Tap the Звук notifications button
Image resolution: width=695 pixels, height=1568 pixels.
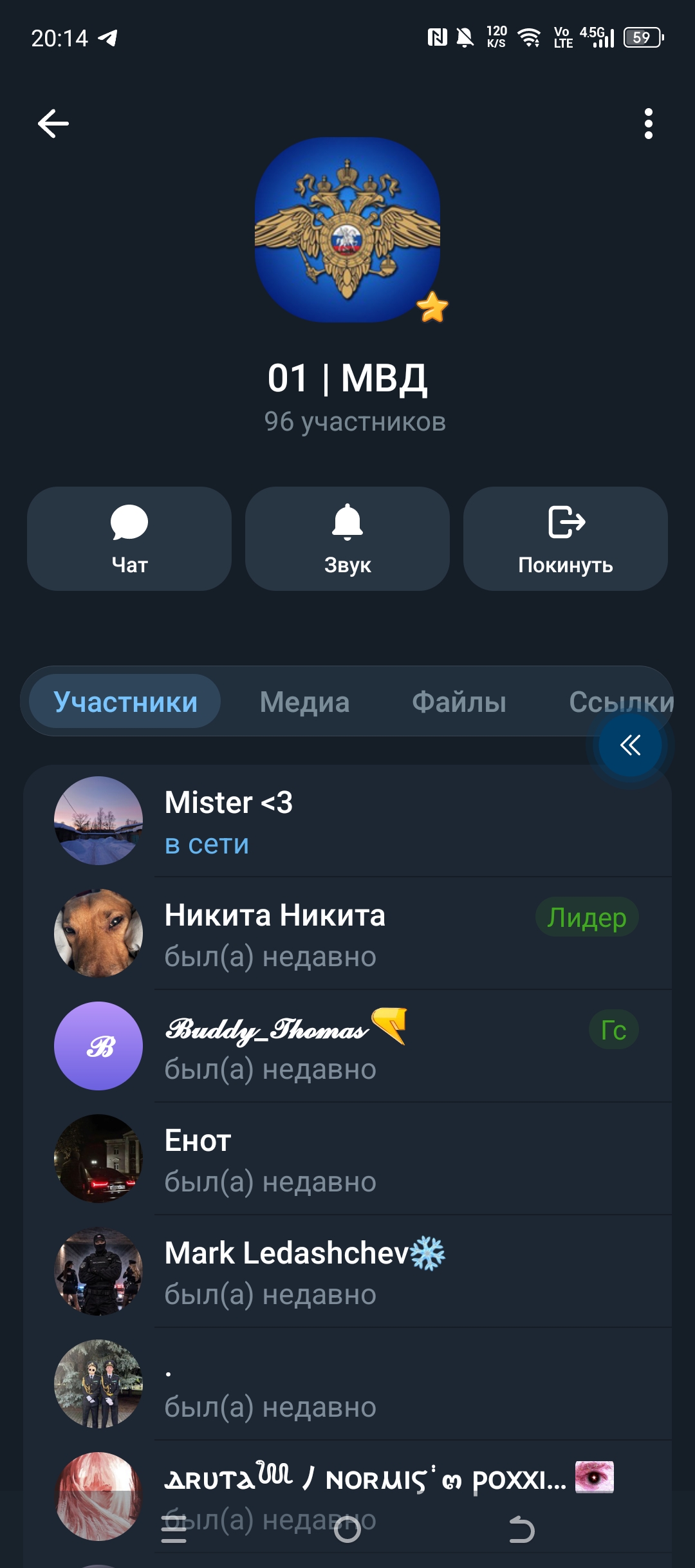[x=347, y=539]
